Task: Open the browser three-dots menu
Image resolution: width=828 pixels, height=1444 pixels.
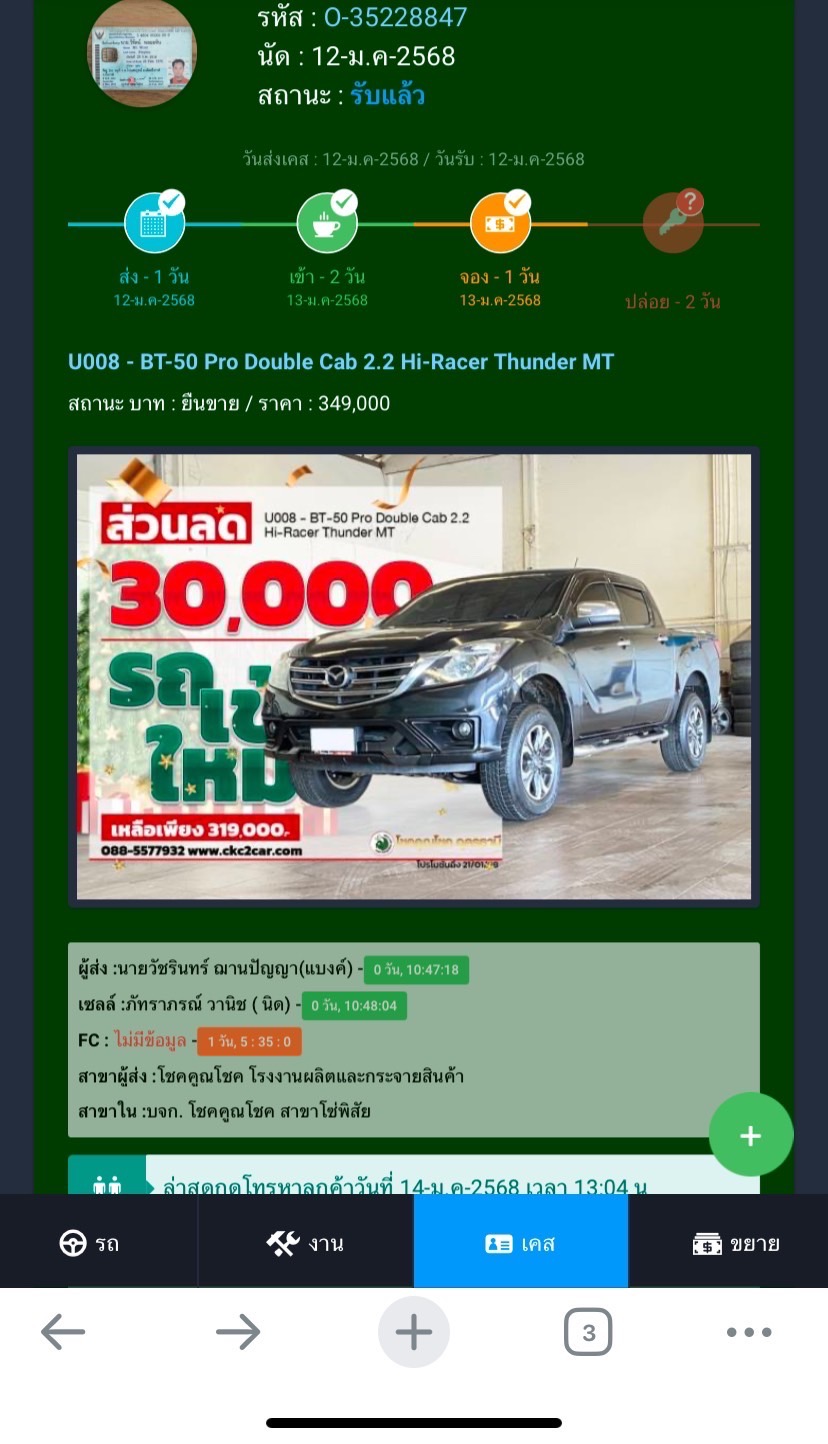Action: coord(749,1332)
